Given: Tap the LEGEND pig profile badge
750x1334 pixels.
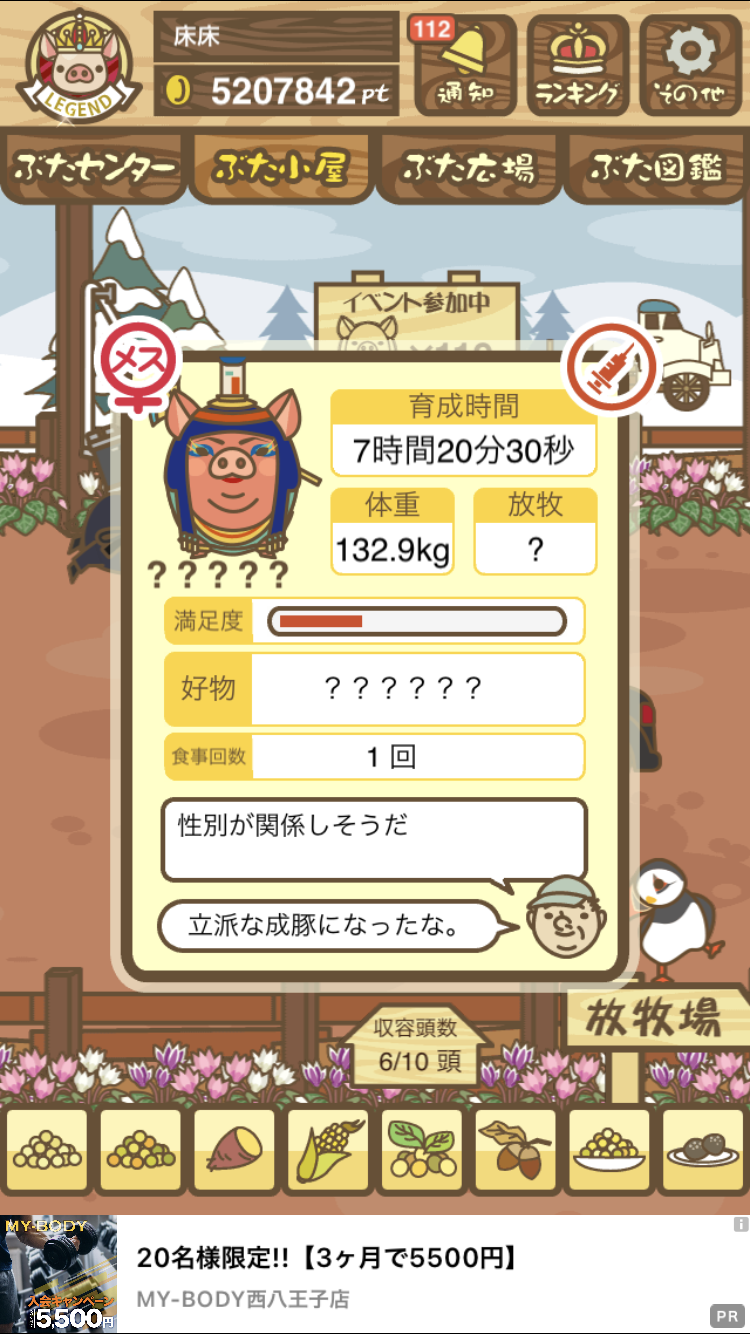Looking at the screenshot, I should 77,65.
